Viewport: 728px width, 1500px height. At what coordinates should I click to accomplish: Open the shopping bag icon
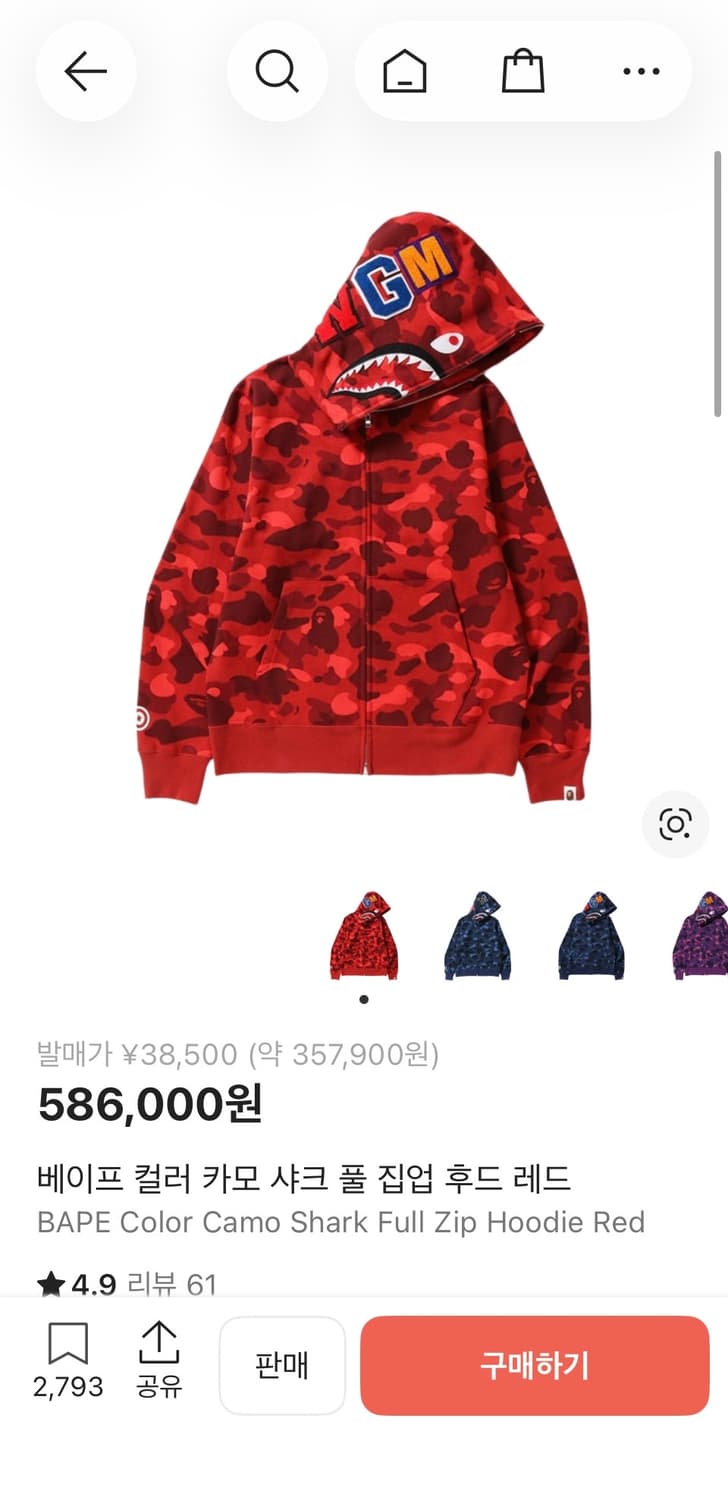522,71
